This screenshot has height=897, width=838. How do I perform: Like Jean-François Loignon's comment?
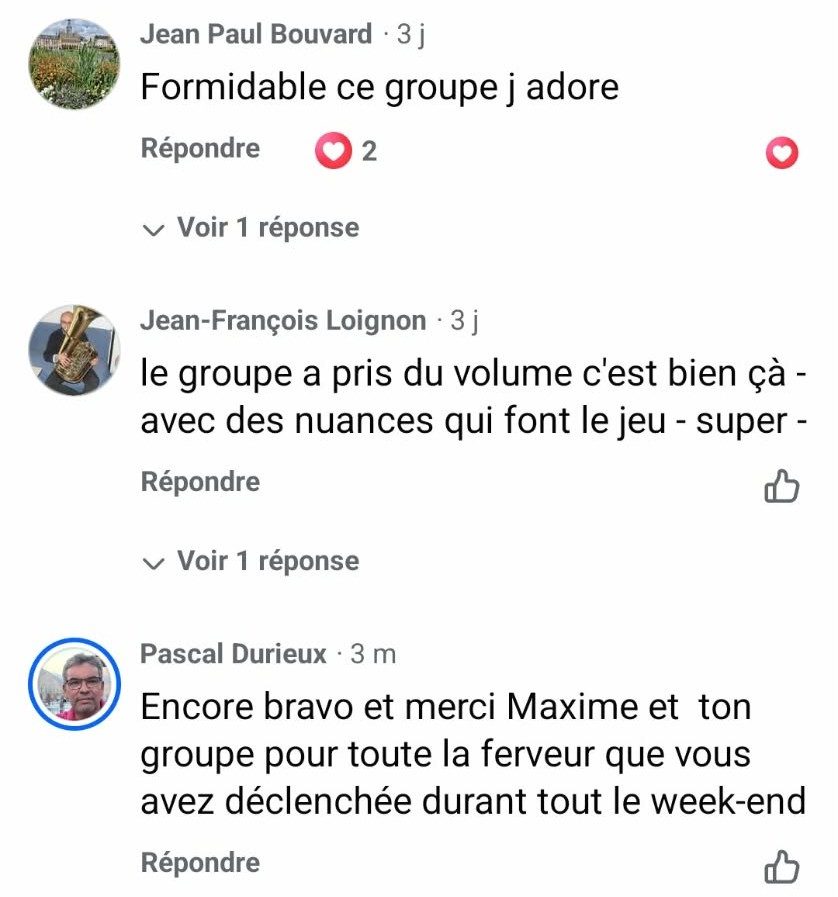782,486
